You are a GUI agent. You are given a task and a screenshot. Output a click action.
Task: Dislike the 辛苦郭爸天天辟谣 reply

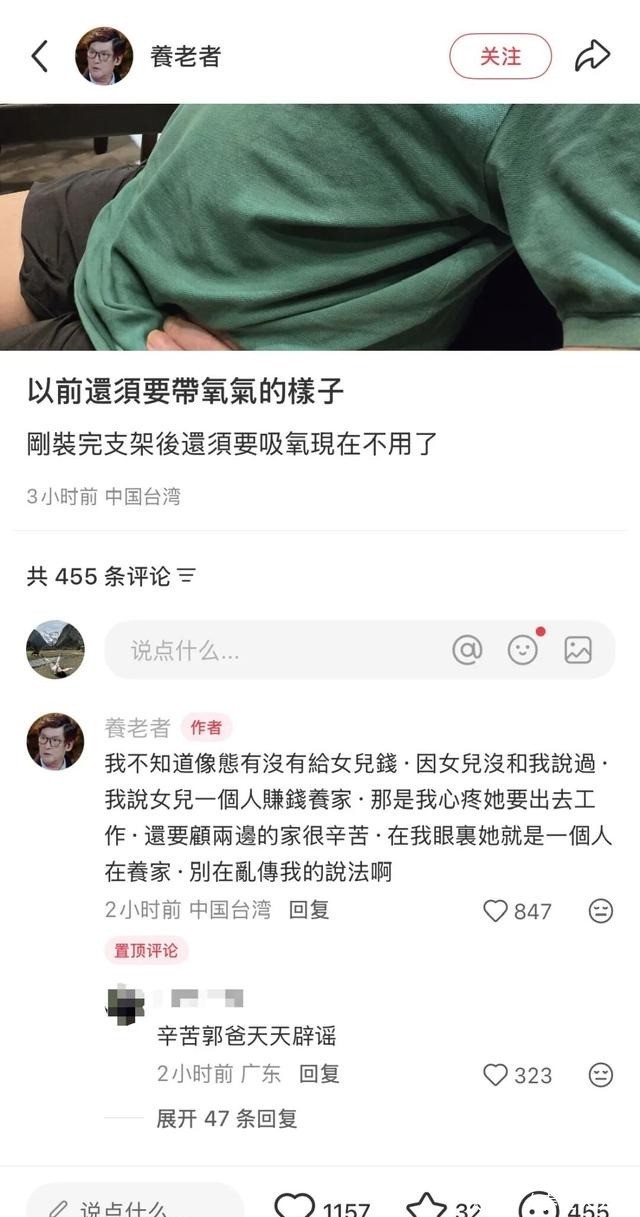[601, 1075]
